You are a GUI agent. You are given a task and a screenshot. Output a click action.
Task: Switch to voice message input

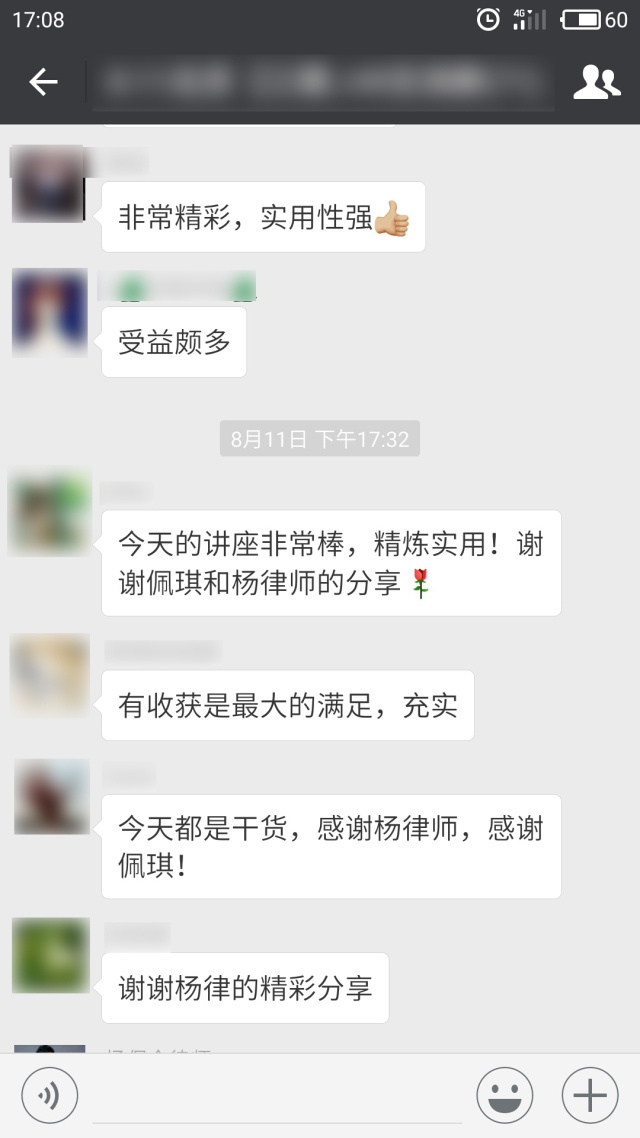click(48, 1096)
